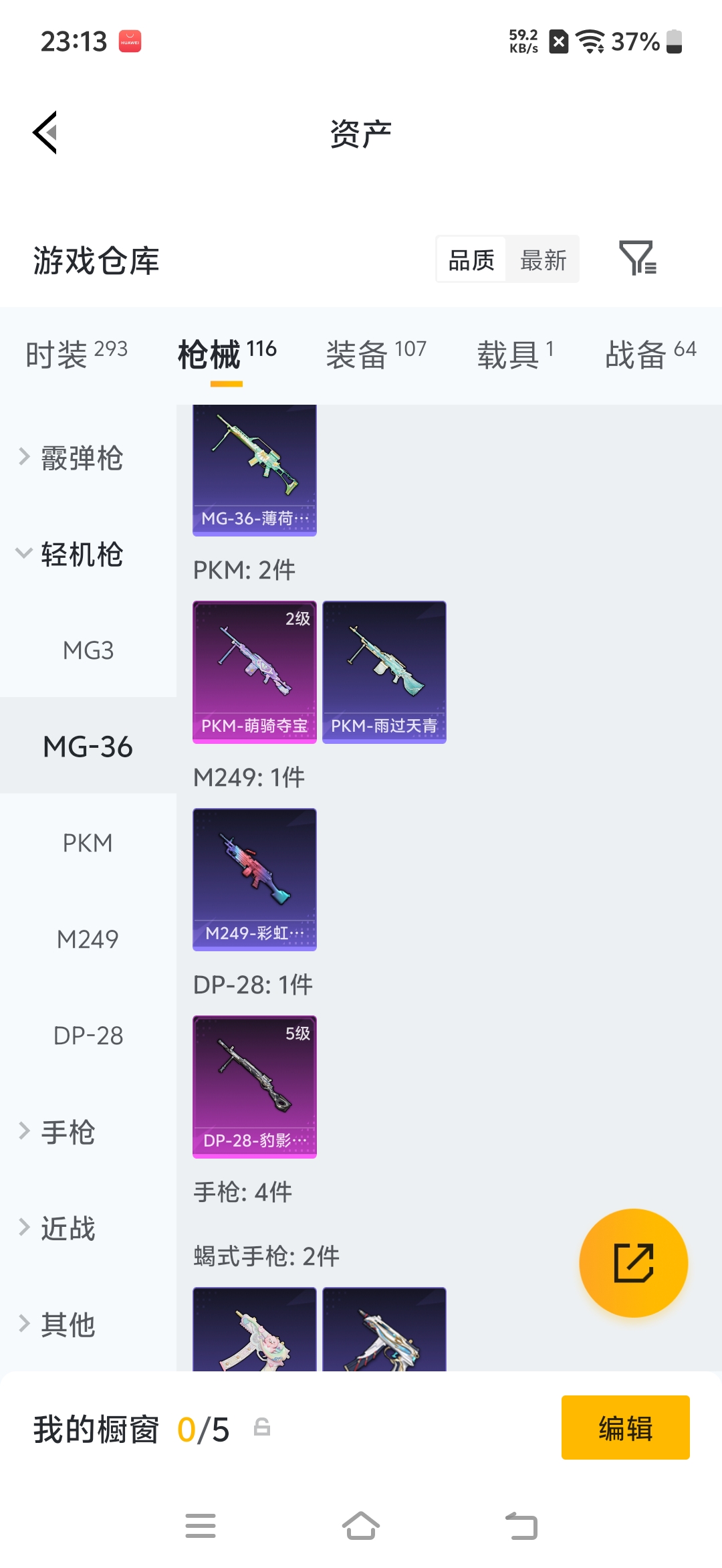This screenshot has height=1568, width=722.
Task: Click the back arrow at top left
Action: coord(45,132)
